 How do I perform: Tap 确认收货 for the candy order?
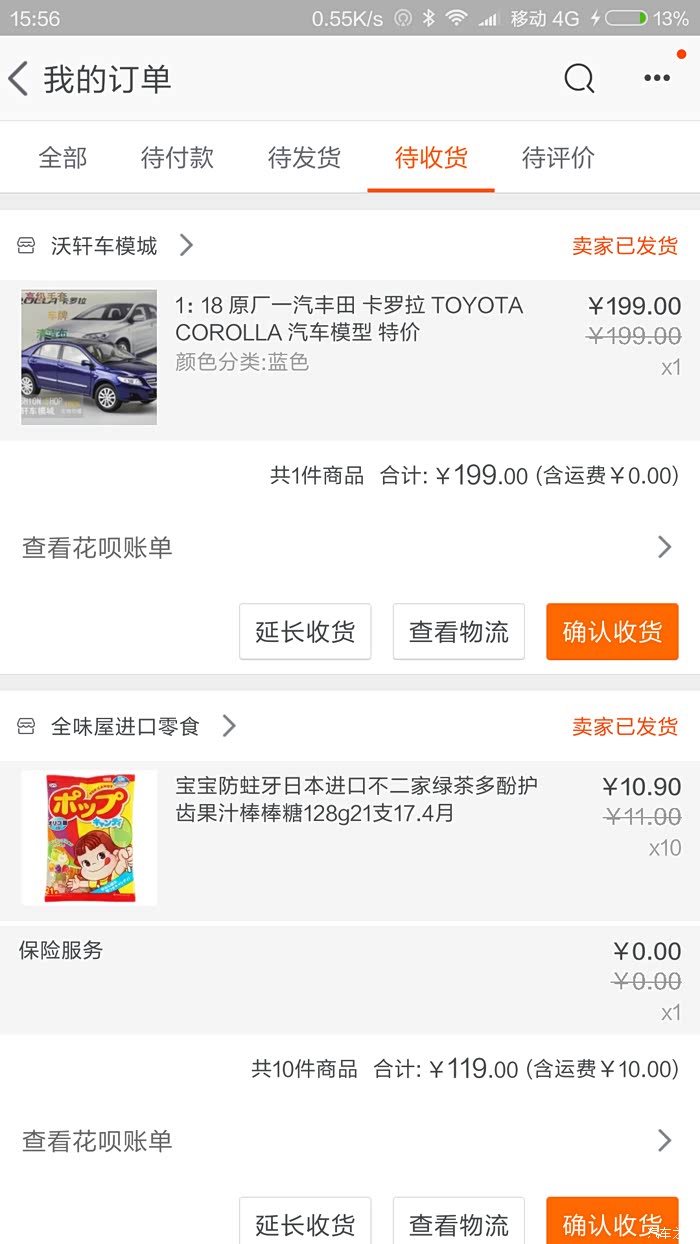tap(612, 1222)
